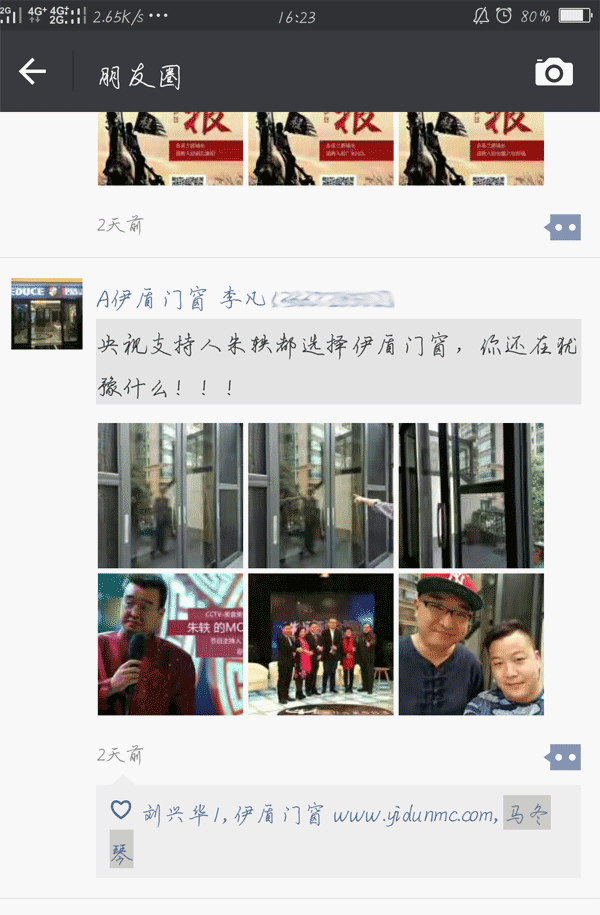
Task: Open comment menu on the A伊盾门窗 李凡 post
Action: click(x=564, y=757)
